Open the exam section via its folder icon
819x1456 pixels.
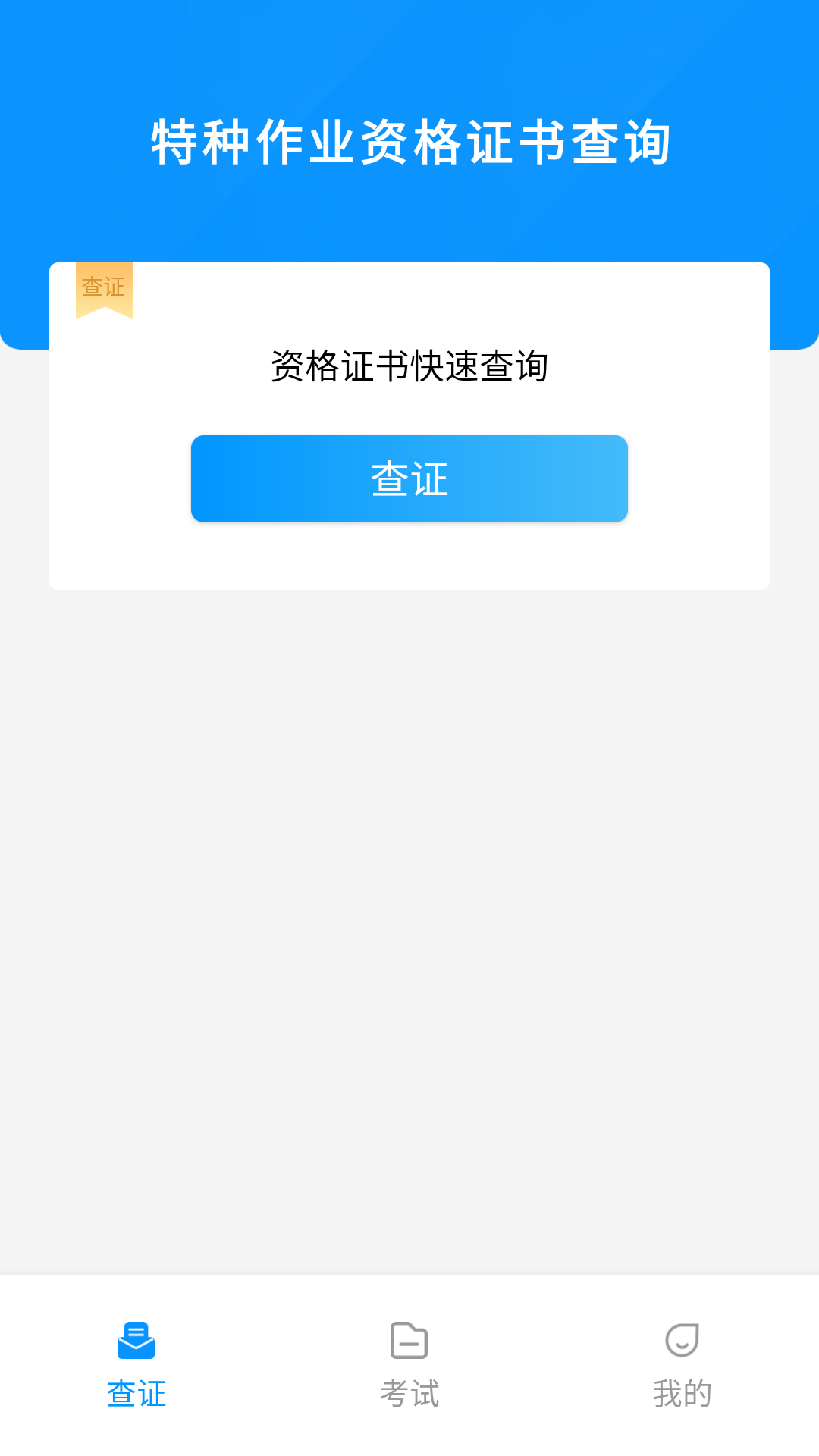(409, 1340)
